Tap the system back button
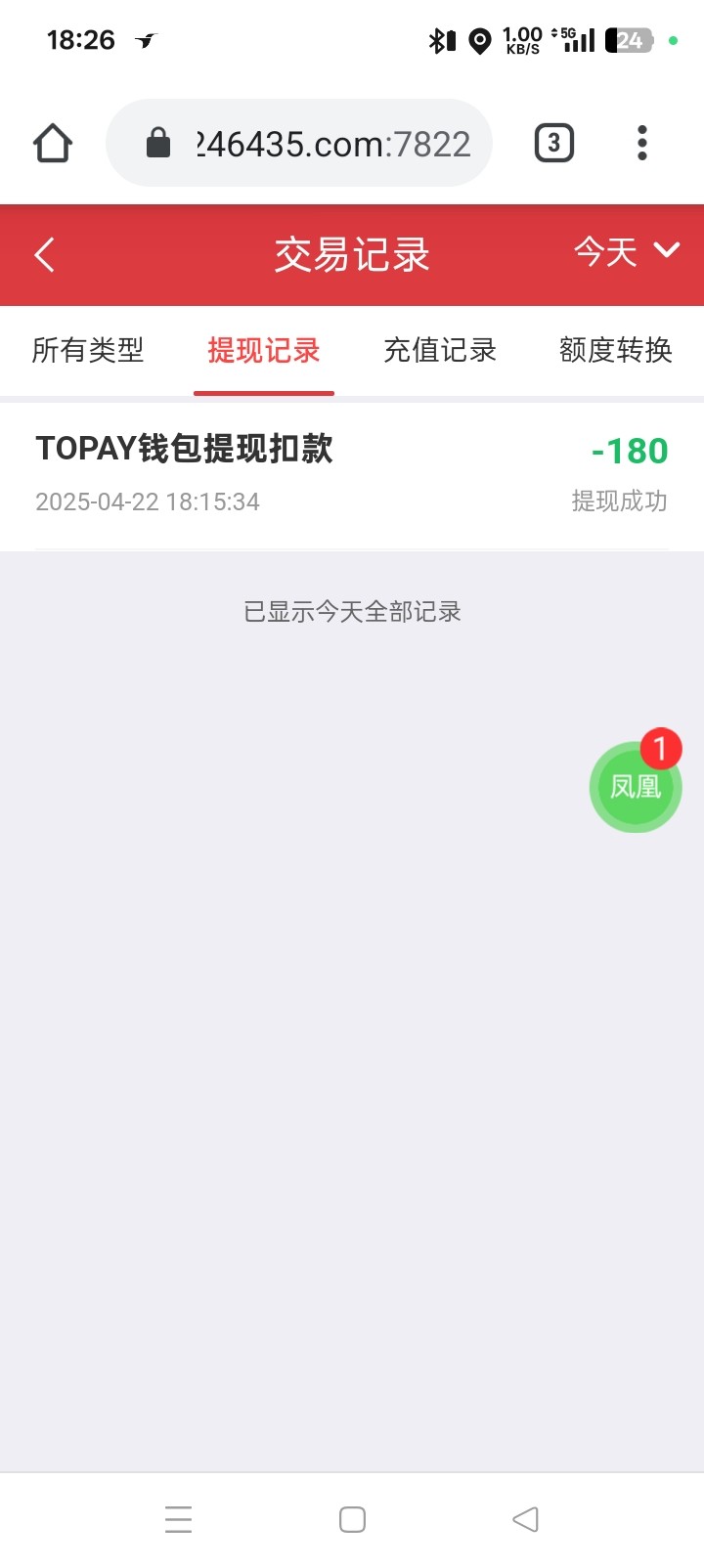This screenshot has width=704, height=1568. [x=525, y=1519]
